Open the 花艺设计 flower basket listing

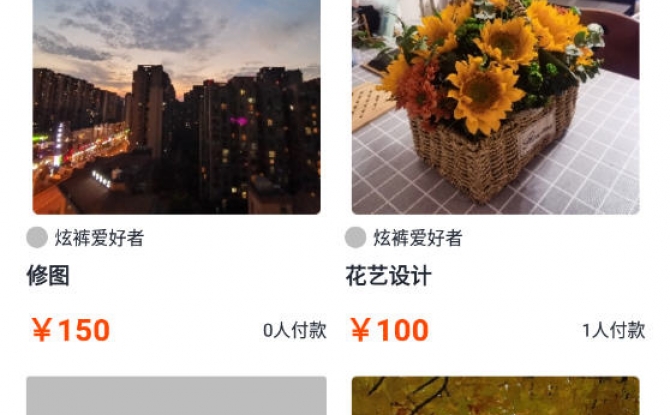[495, 110]
